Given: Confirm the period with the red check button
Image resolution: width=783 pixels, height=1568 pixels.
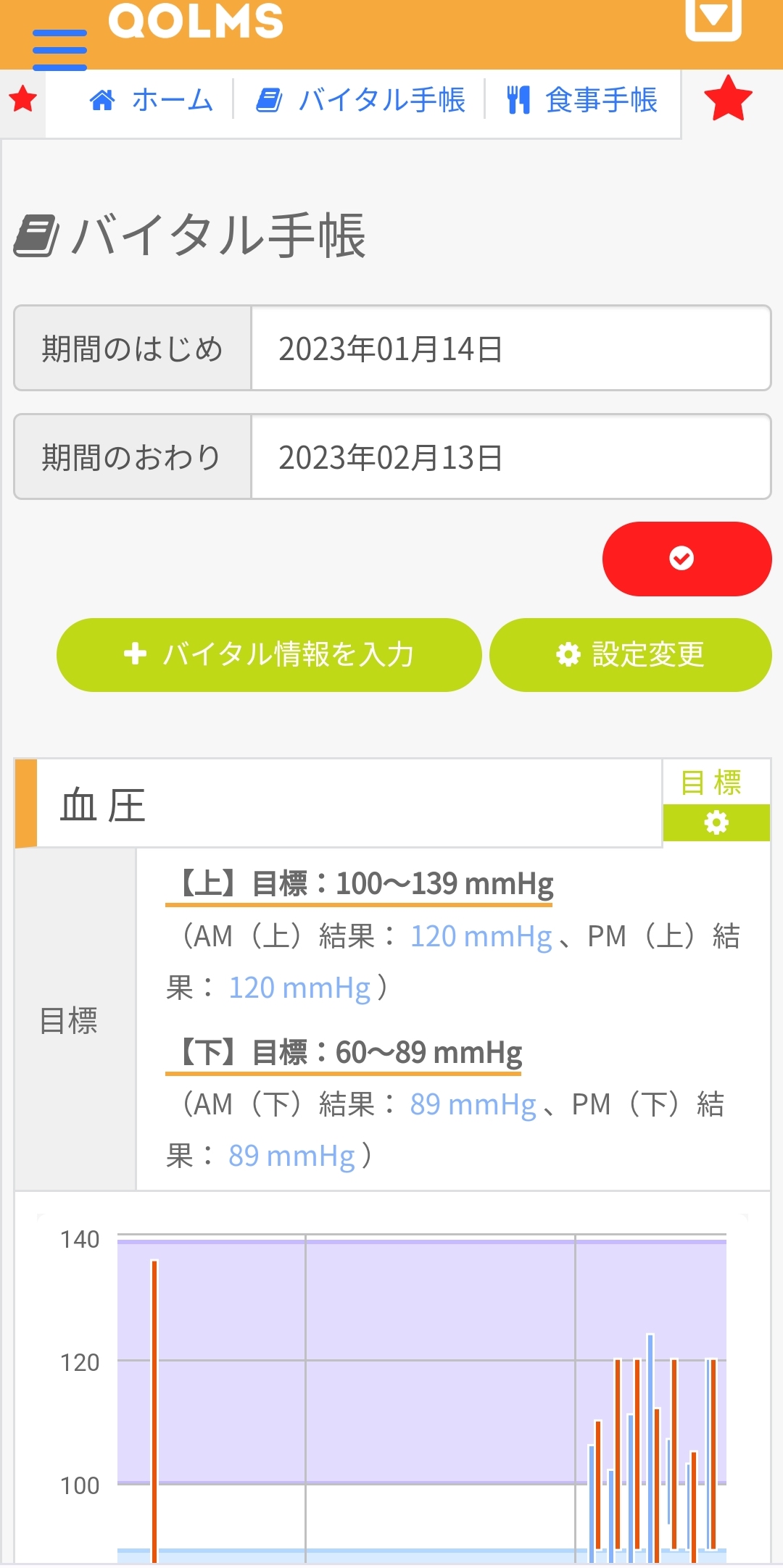Looking at the screenshot, I should (x=687, y=559).
